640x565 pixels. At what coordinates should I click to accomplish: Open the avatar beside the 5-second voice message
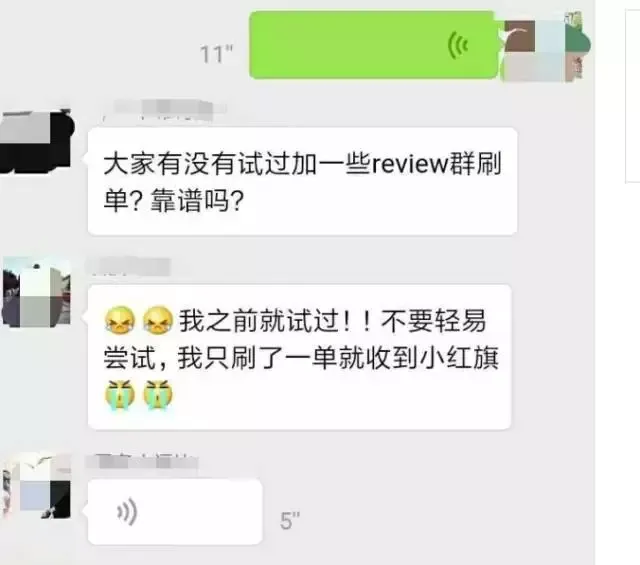click(x=36, y=487)
